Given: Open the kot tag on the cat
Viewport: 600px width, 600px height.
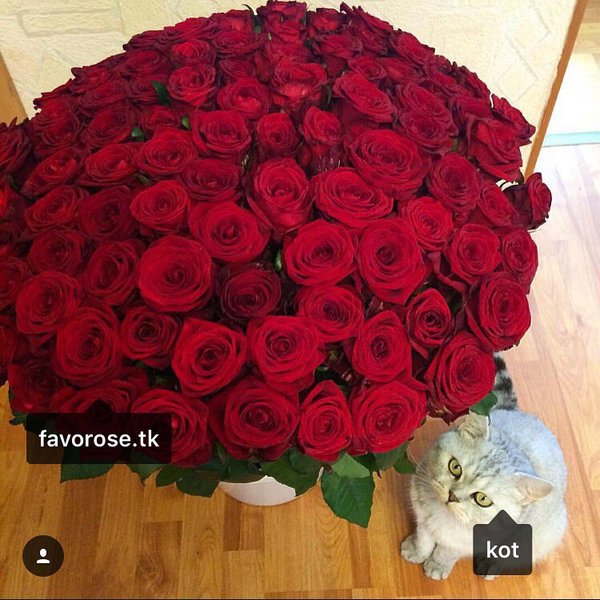Looking at the screenshot, I should tap(502, 550).
